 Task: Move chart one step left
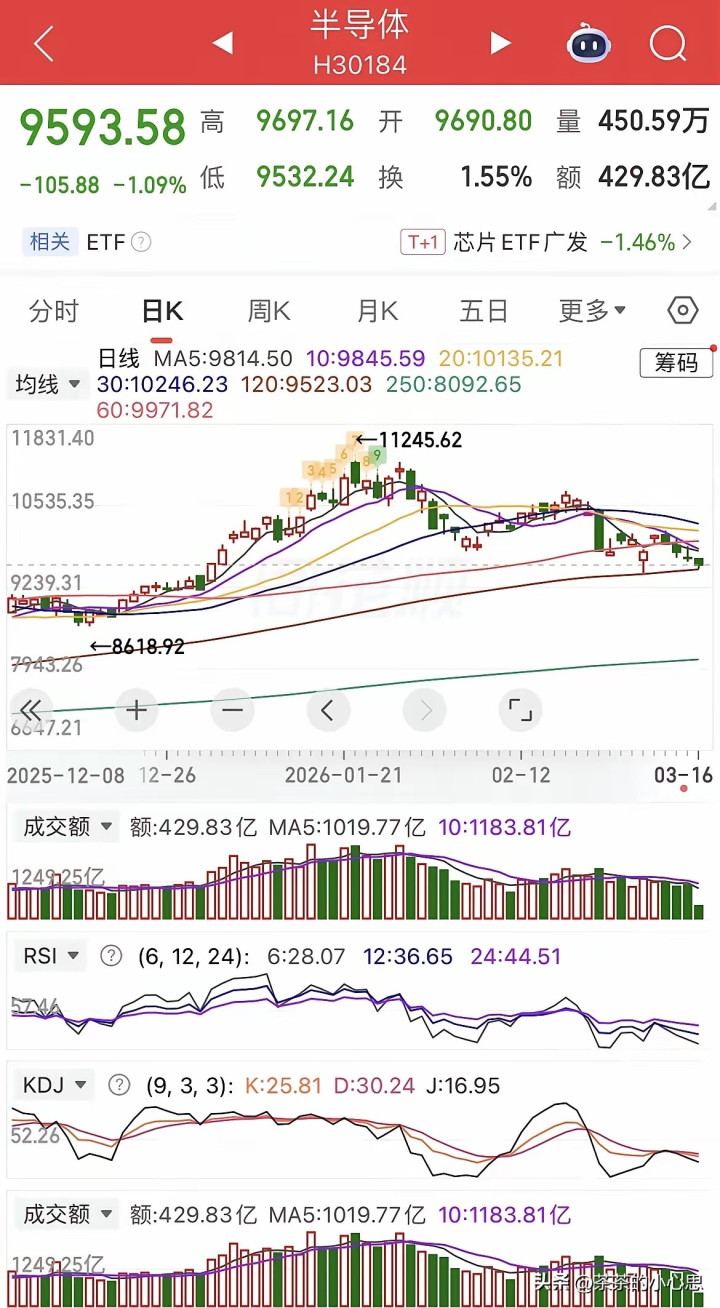tap(328, 711)
